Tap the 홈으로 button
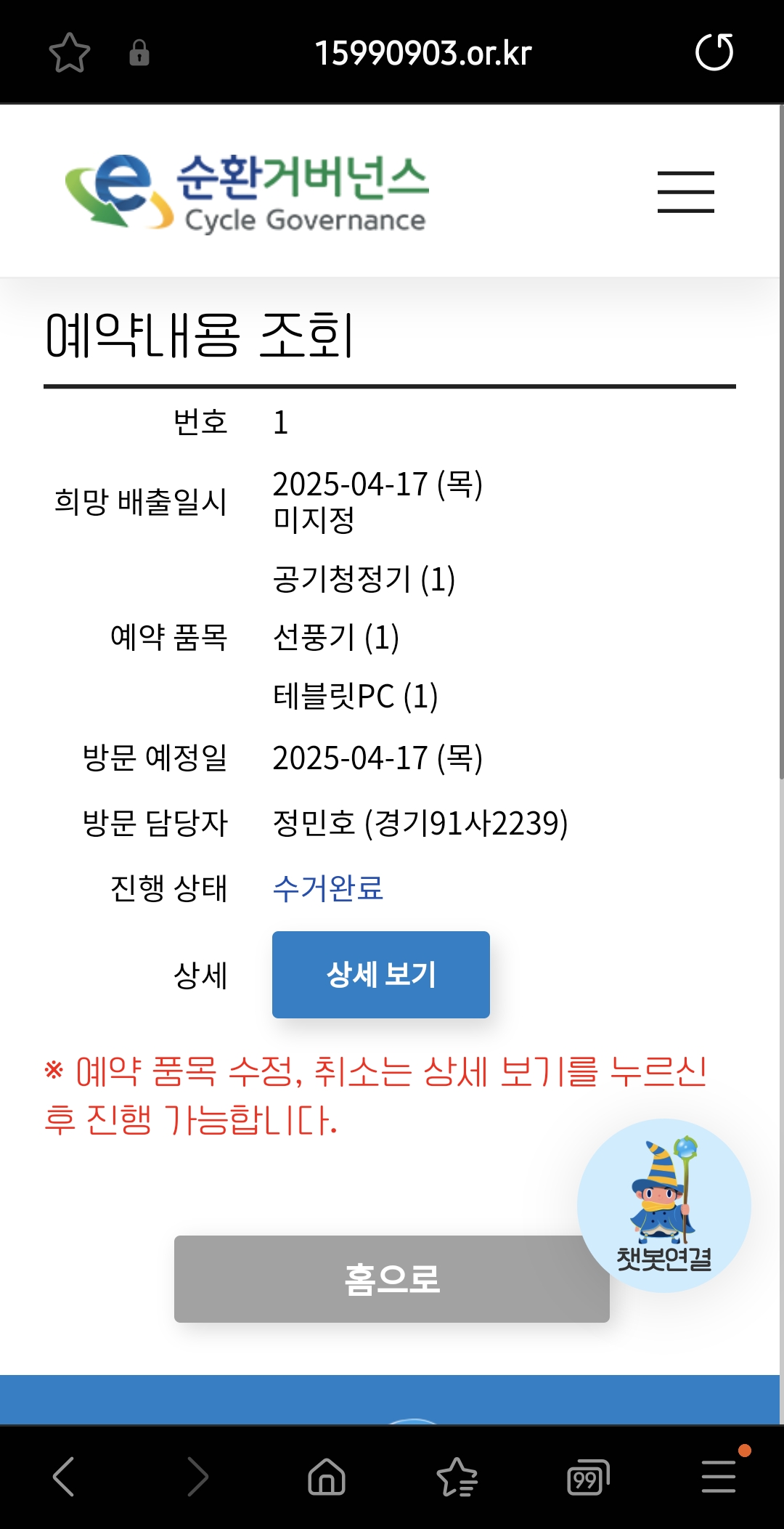Image resolution: width=784 pixels, height=1529 pixels. coord(392,1279)
